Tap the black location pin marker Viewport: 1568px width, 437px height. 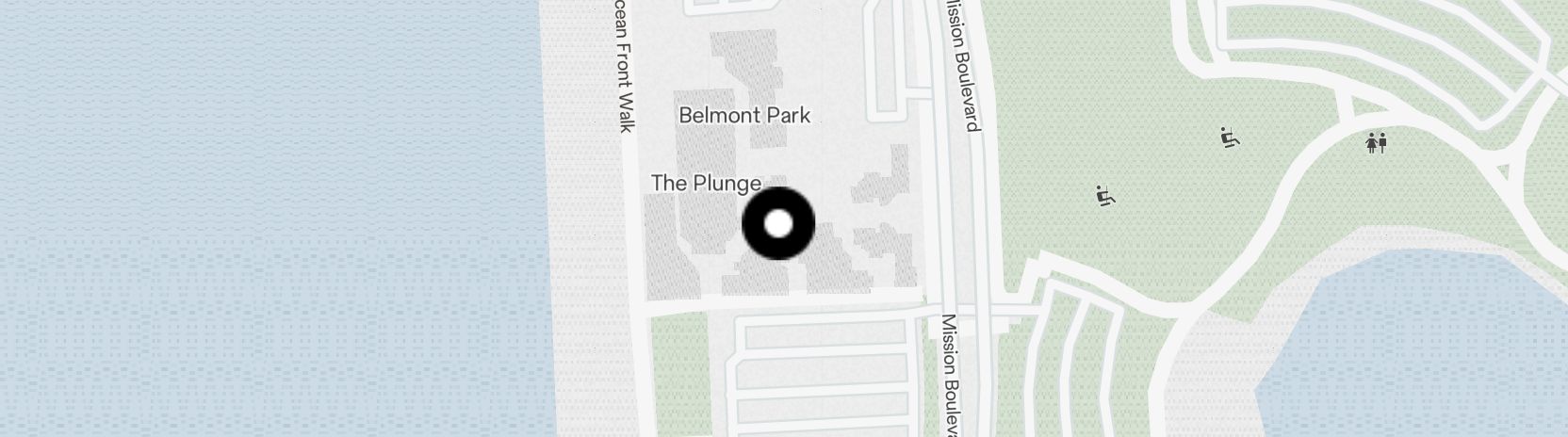click(778, 224)
